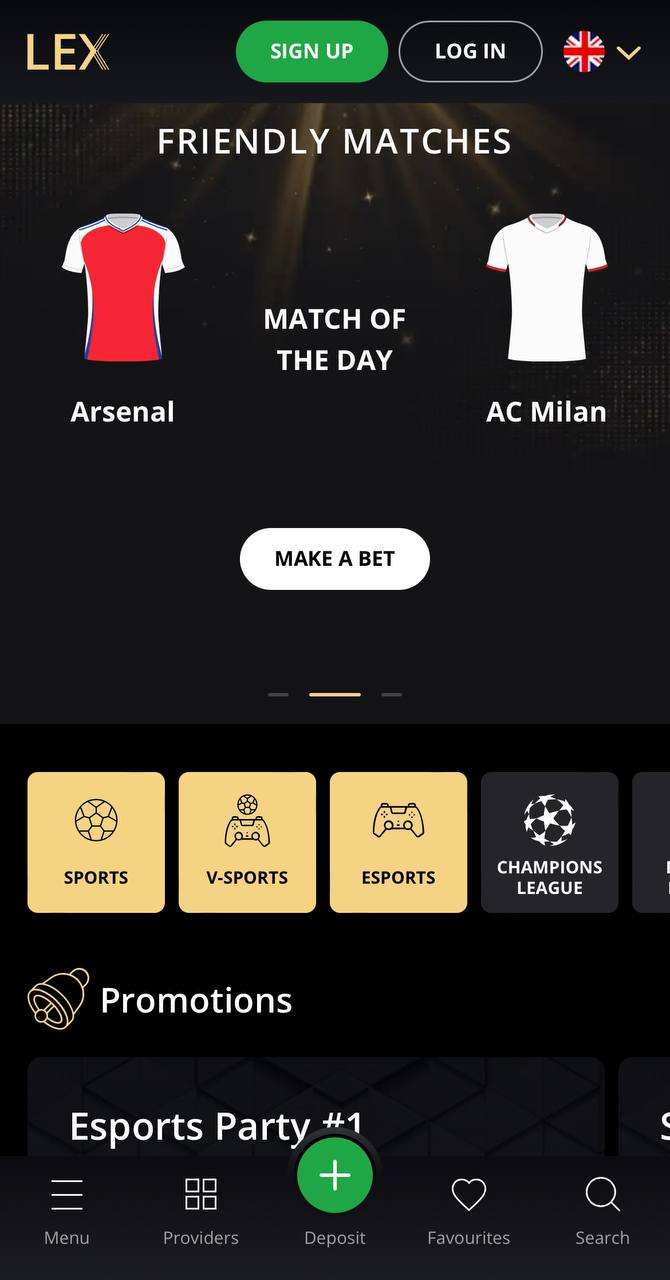Viewport: 670px width, 1280px height.
Task: Go to the Favourites tab
Action: pyautogui.click(x=469, y=1212)
